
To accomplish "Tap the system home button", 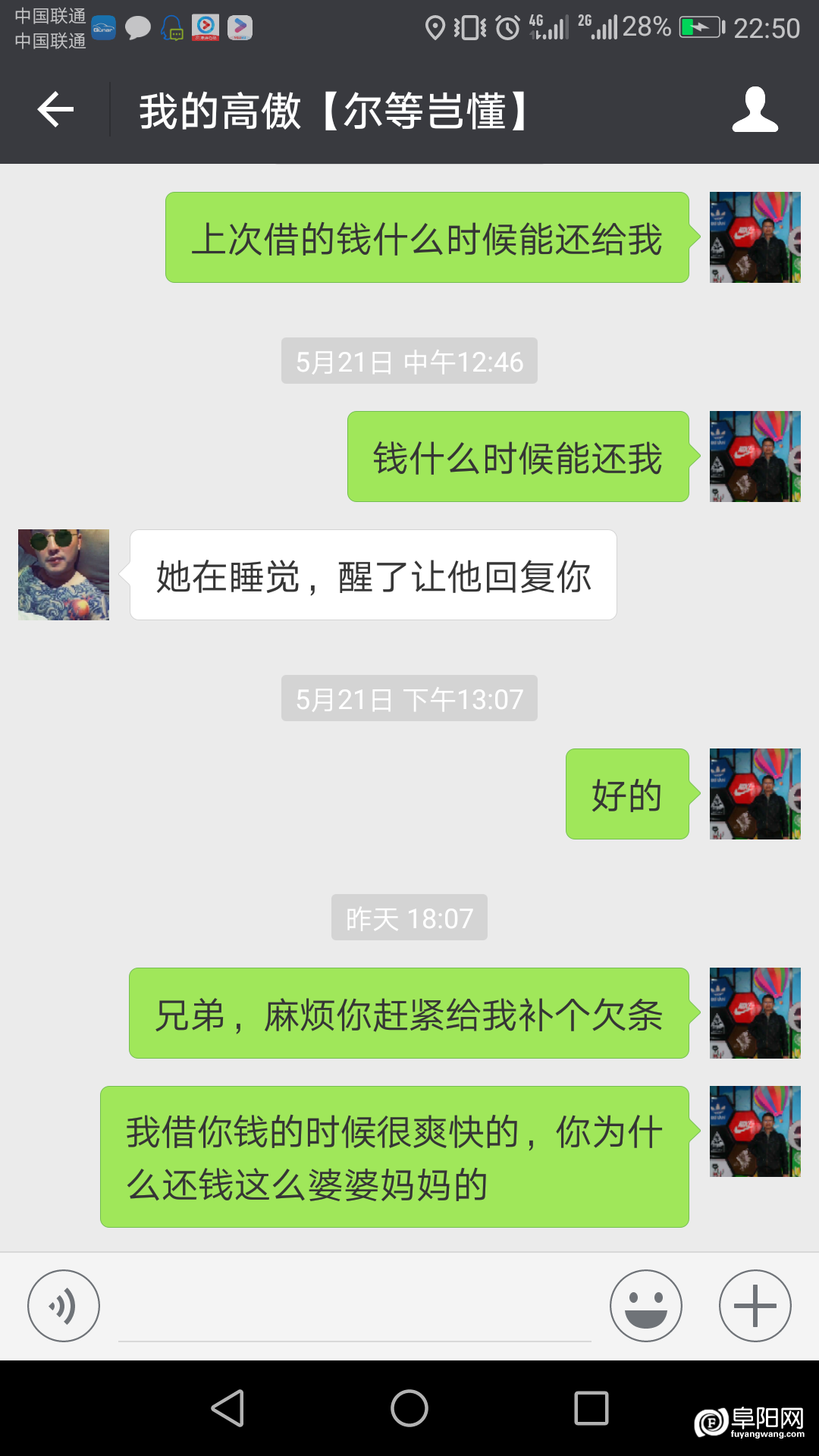I will point(409,1408).
